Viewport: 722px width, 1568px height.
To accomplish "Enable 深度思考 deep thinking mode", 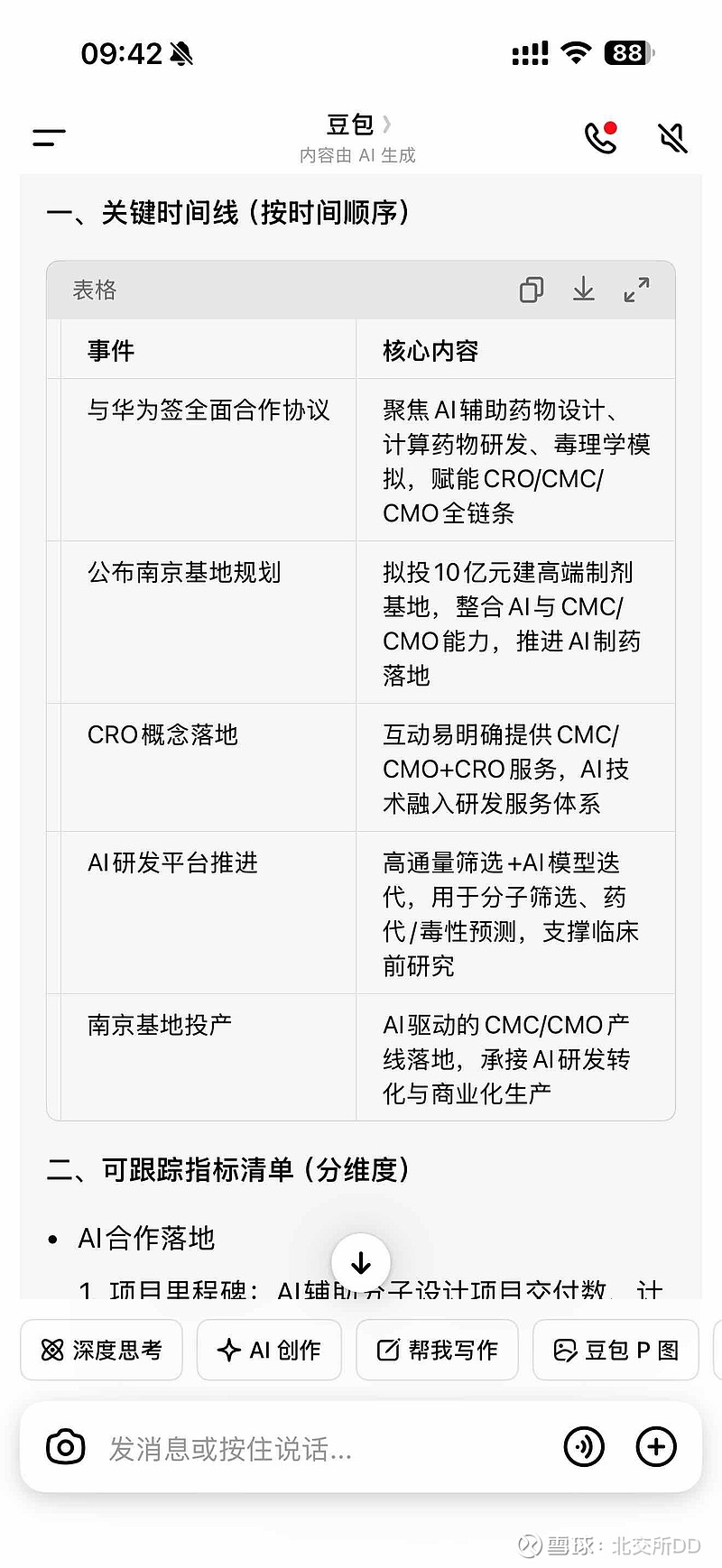I will [101, 1350].
